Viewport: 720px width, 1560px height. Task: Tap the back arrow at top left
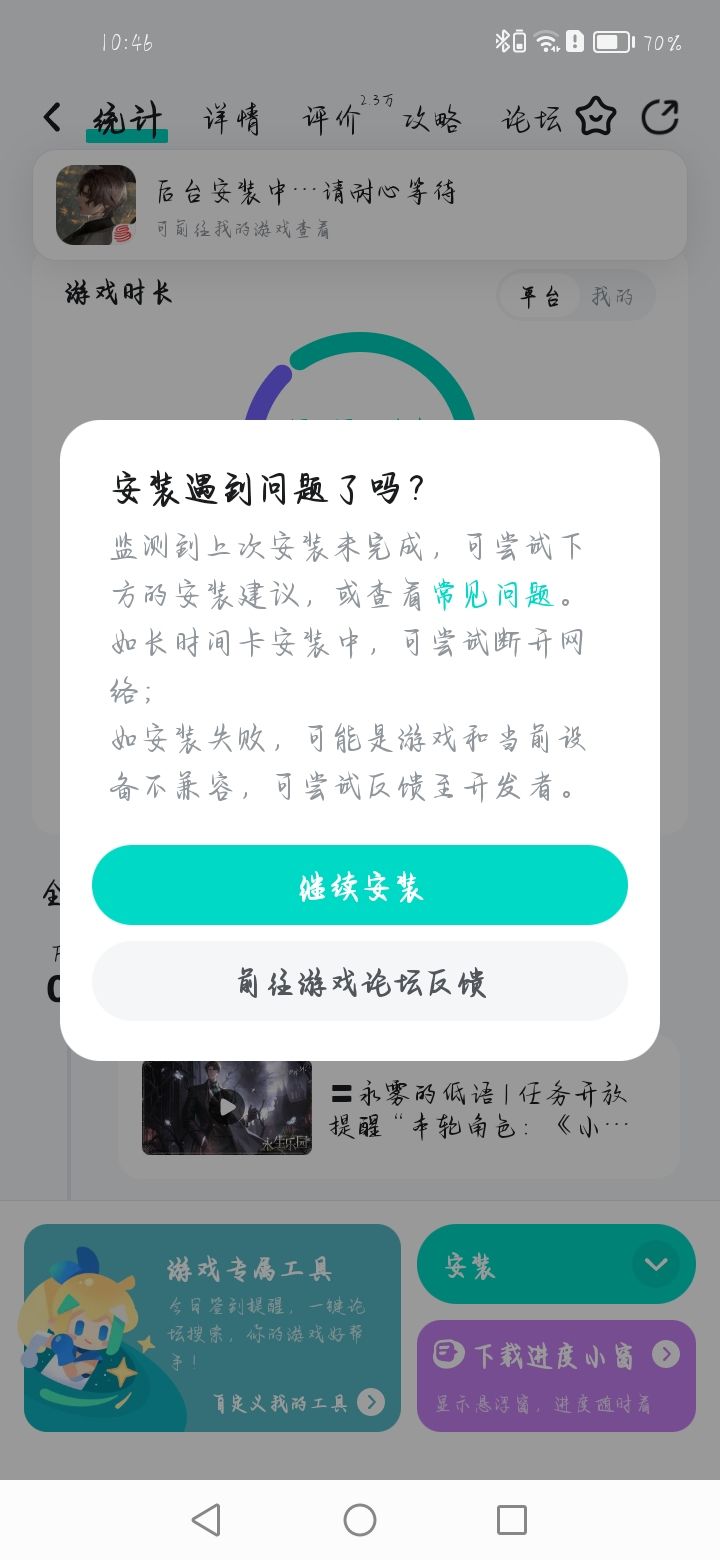pos(51,116)
